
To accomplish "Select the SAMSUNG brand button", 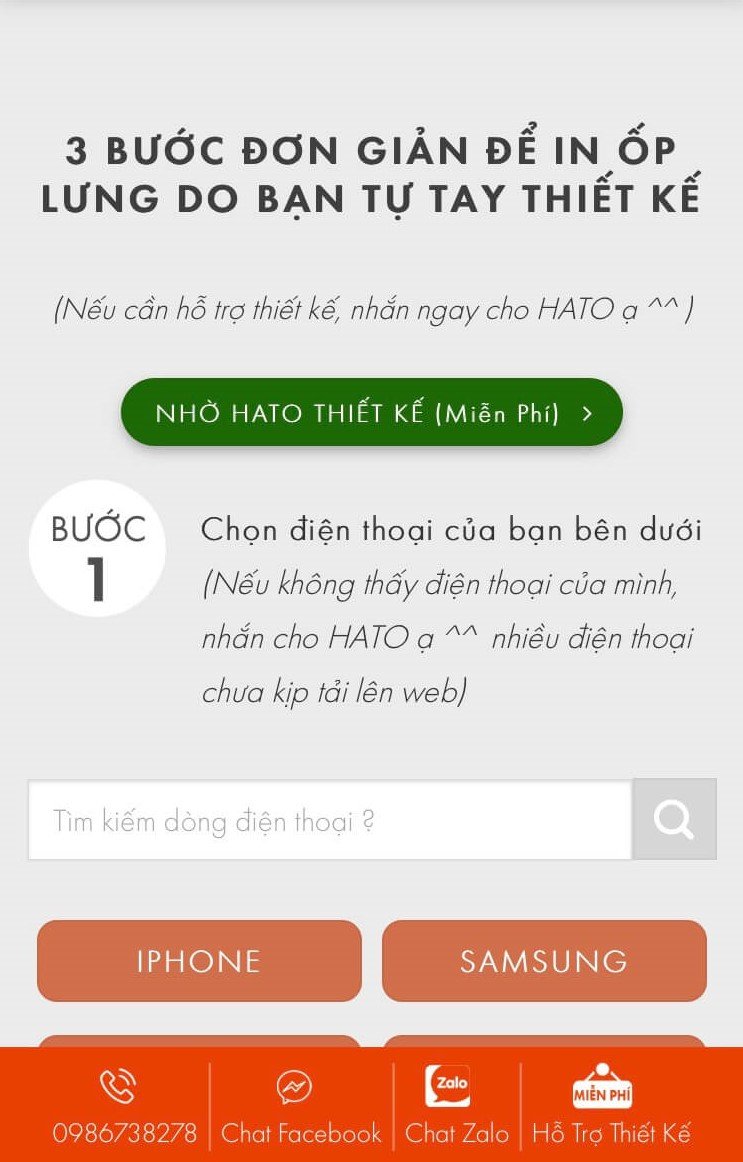I will pos(544,961).
